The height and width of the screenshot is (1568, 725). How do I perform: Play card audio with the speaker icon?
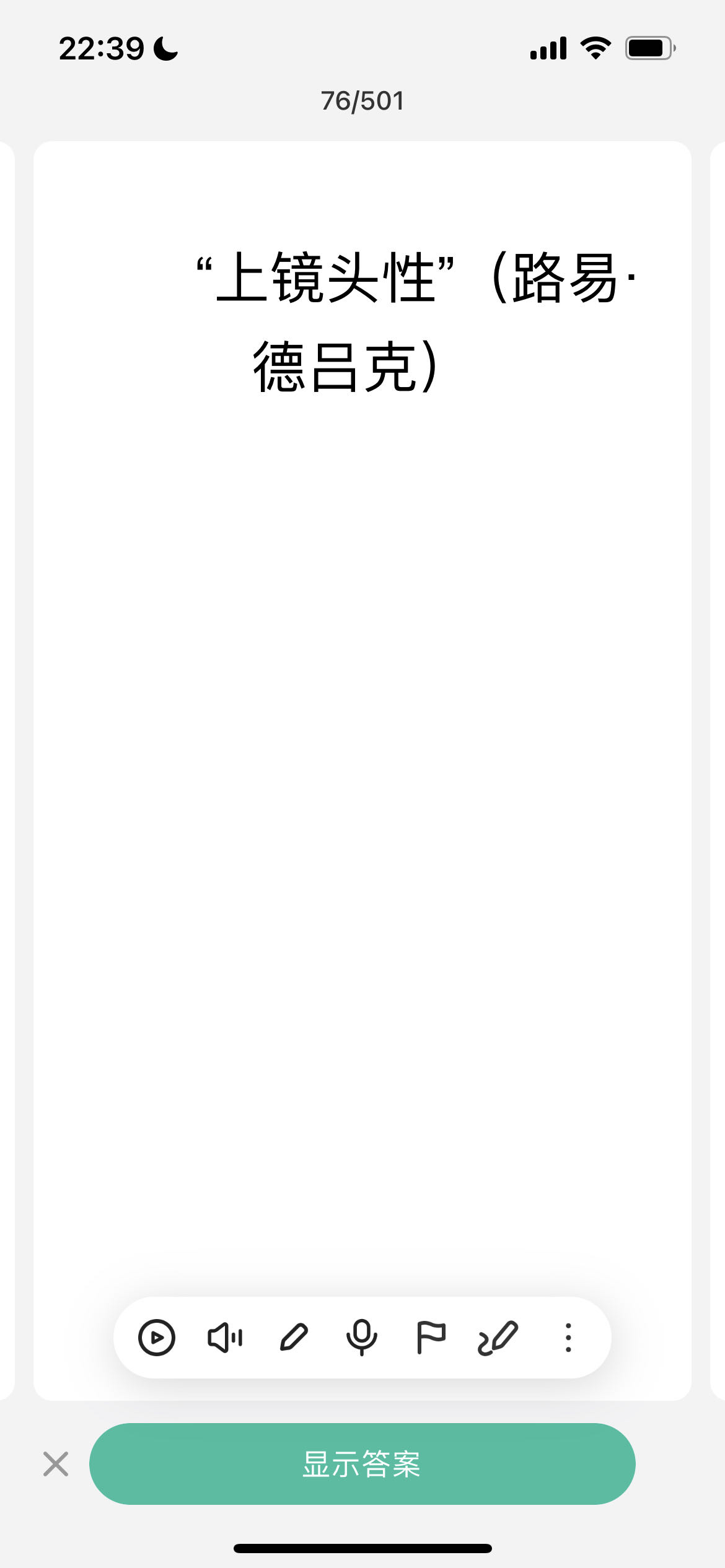225,1338
